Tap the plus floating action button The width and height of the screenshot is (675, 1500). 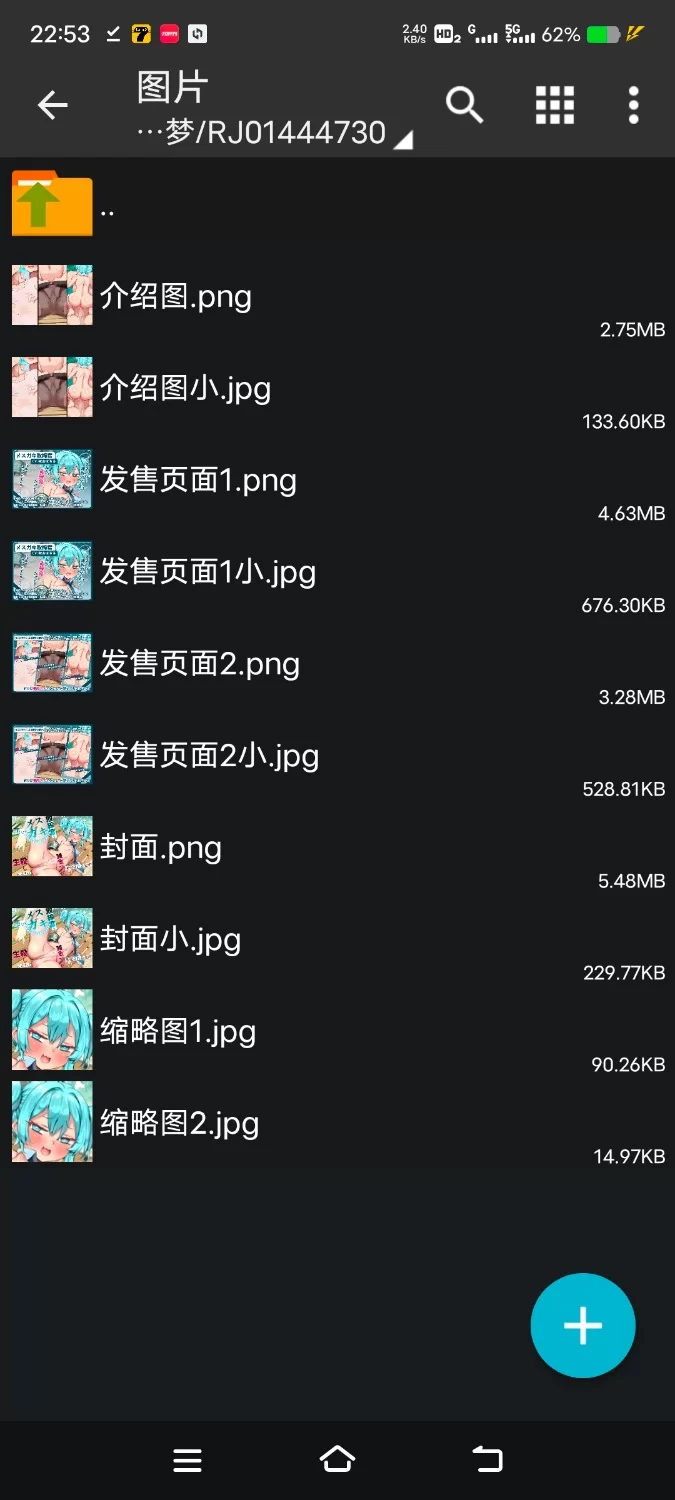click(582, 1326)
